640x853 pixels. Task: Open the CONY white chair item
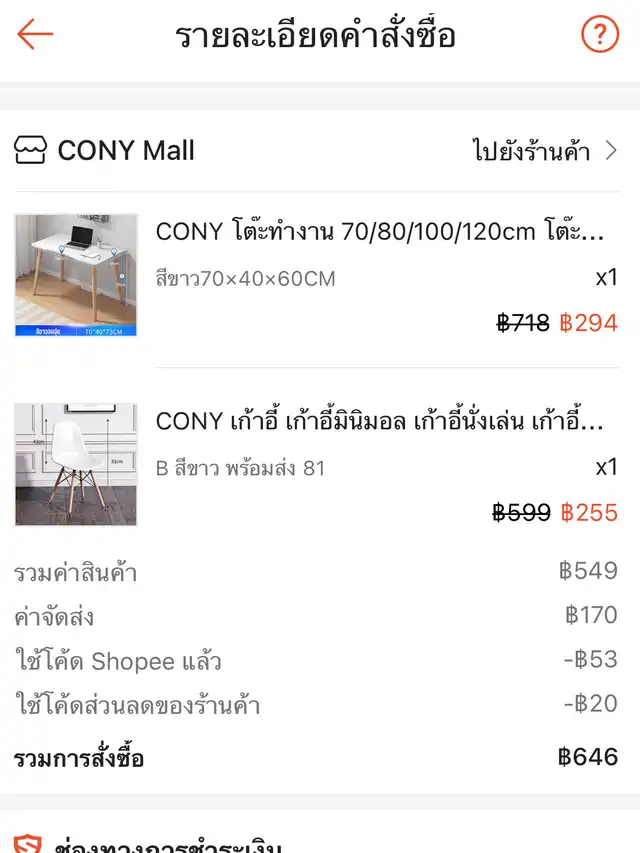click(x=380, y=422)
